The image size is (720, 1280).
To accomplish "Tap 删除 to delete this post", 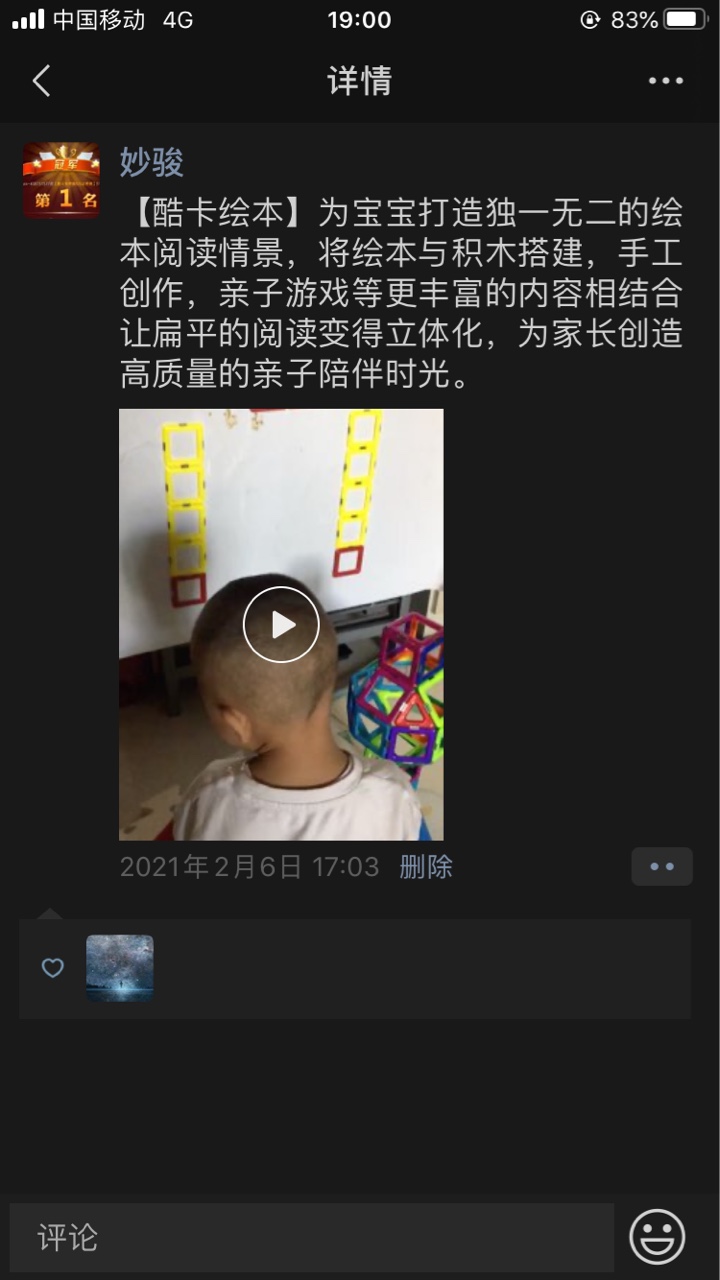I will tap(426, 866).
